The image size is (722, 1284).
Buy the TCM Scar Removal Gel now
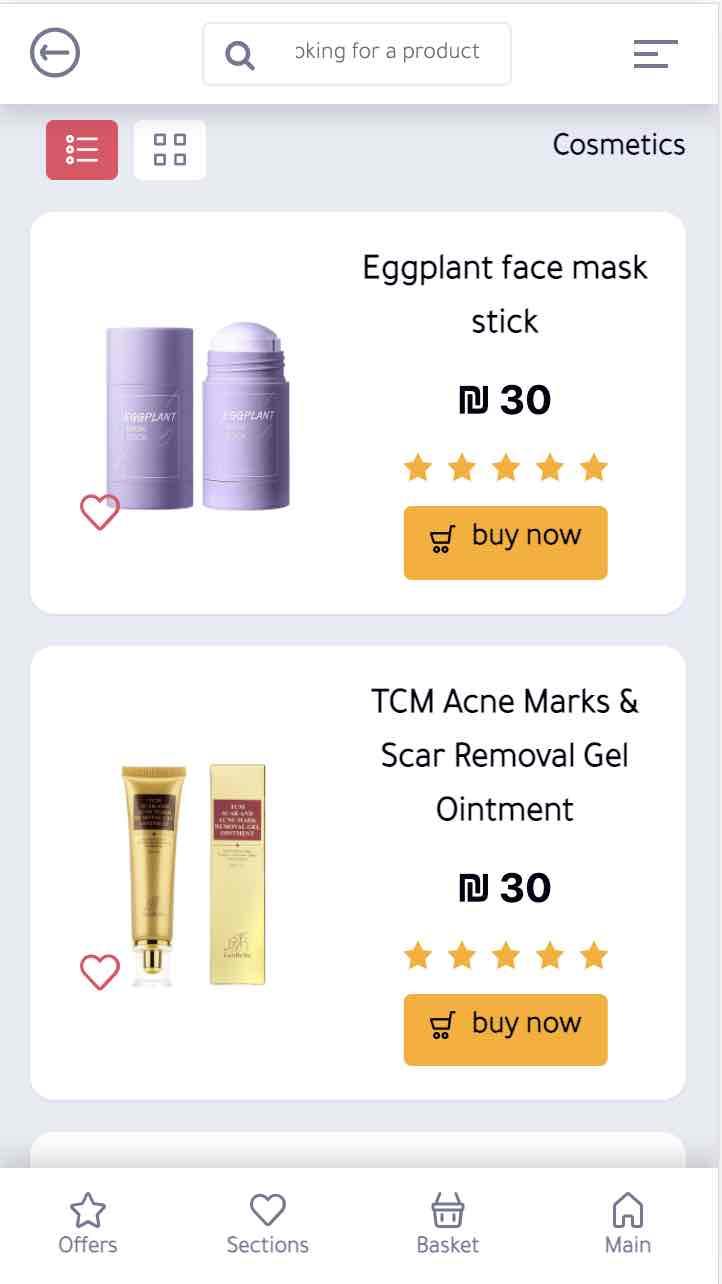505,1029
